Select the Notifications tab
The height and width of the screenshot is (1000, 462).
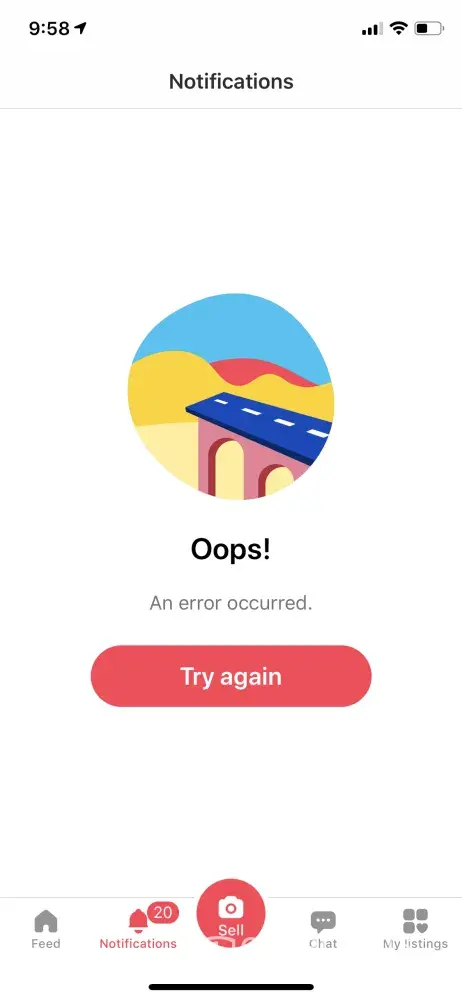click(x=138, y=929)
